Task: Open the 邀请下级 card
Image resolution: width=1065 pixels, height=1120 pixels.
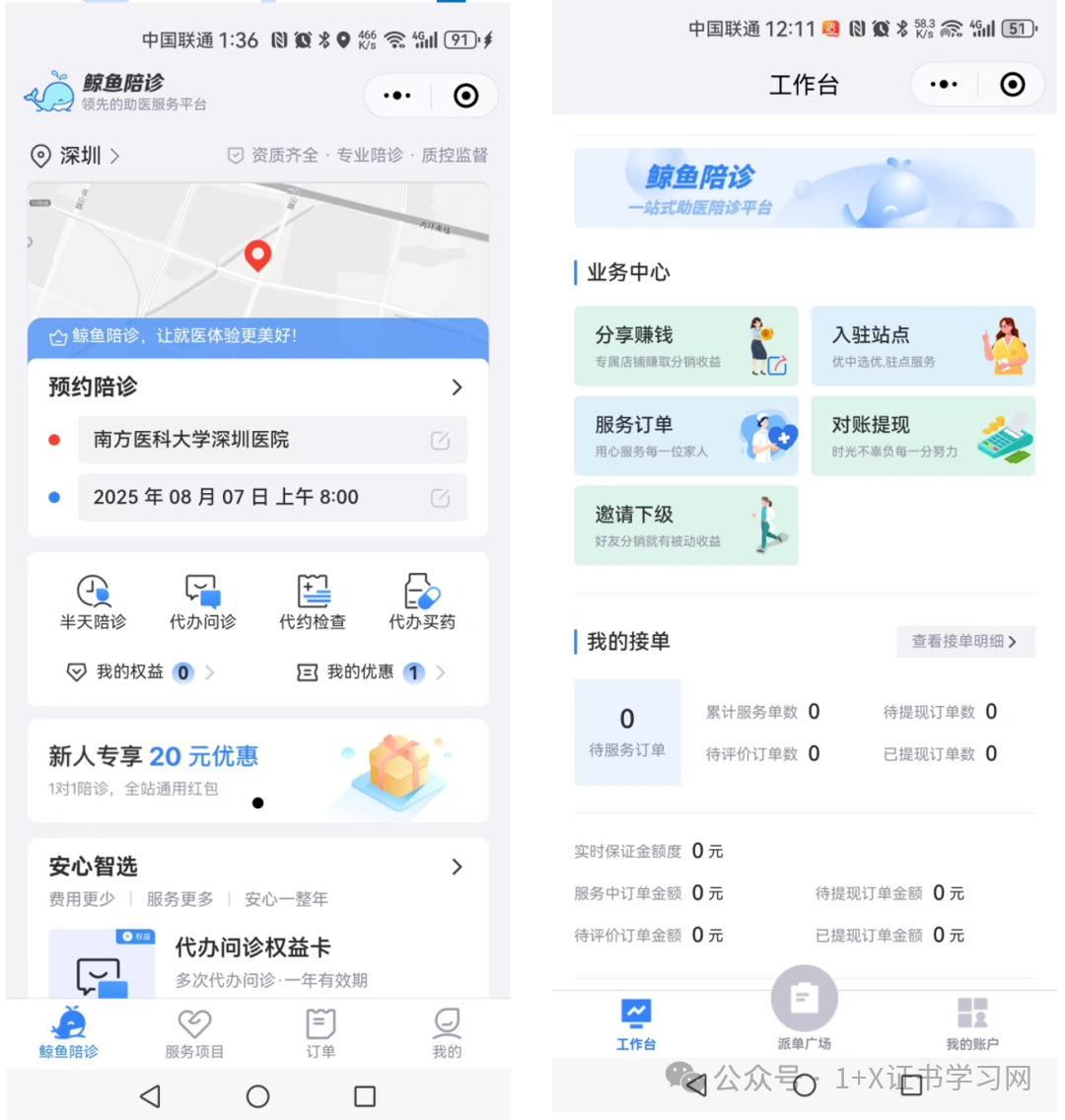Action: coord(685,525)
